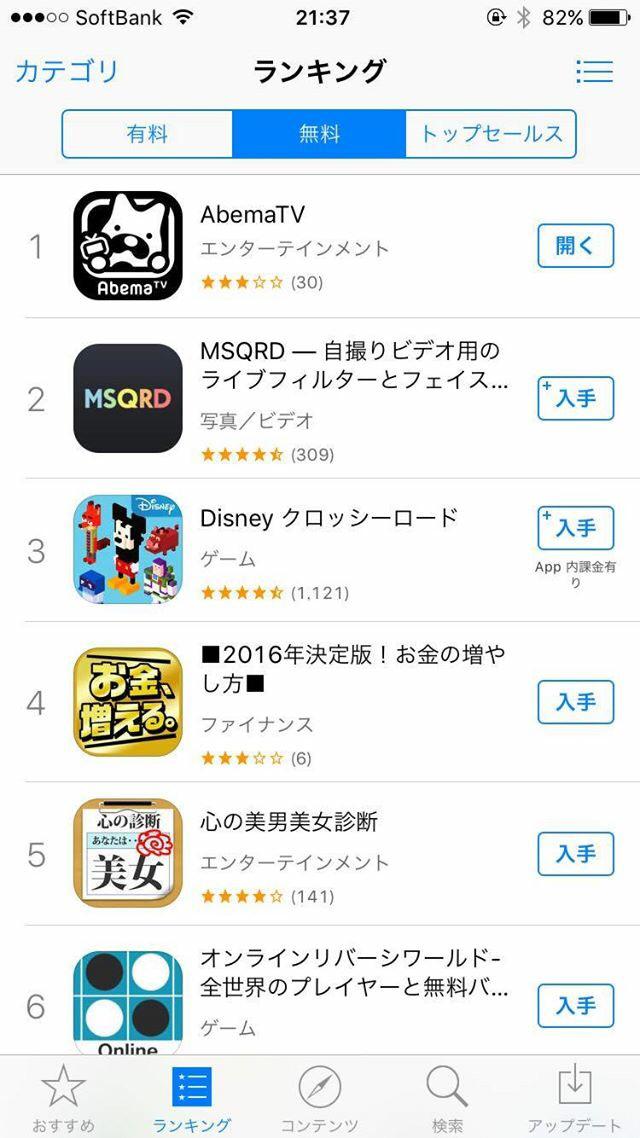Screen dimensions: 640x1138
Task: Select the ランキング bottom tab
Action: click(x=191, y=1097)
